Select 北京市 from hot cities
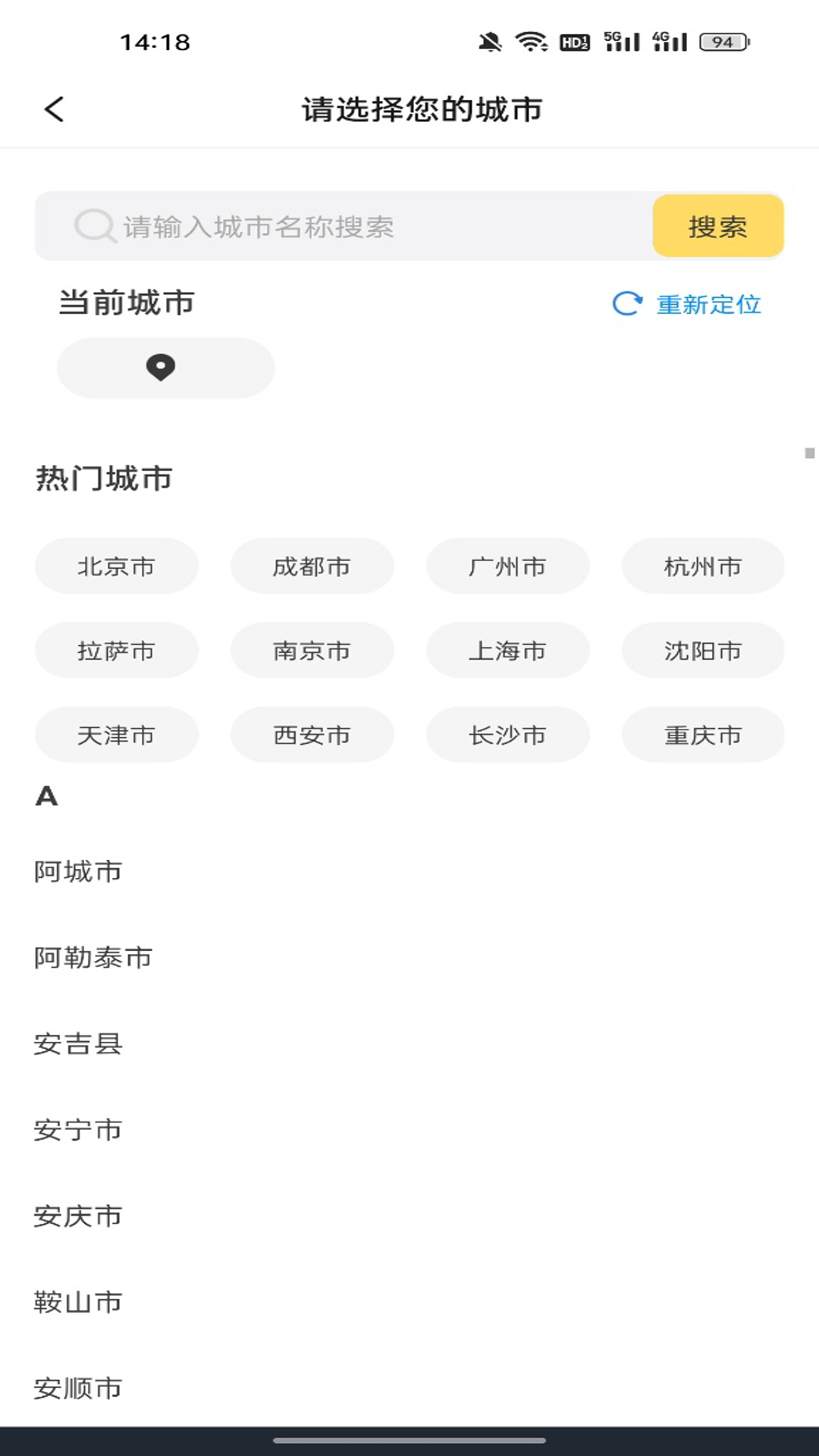 coord(117,566)
